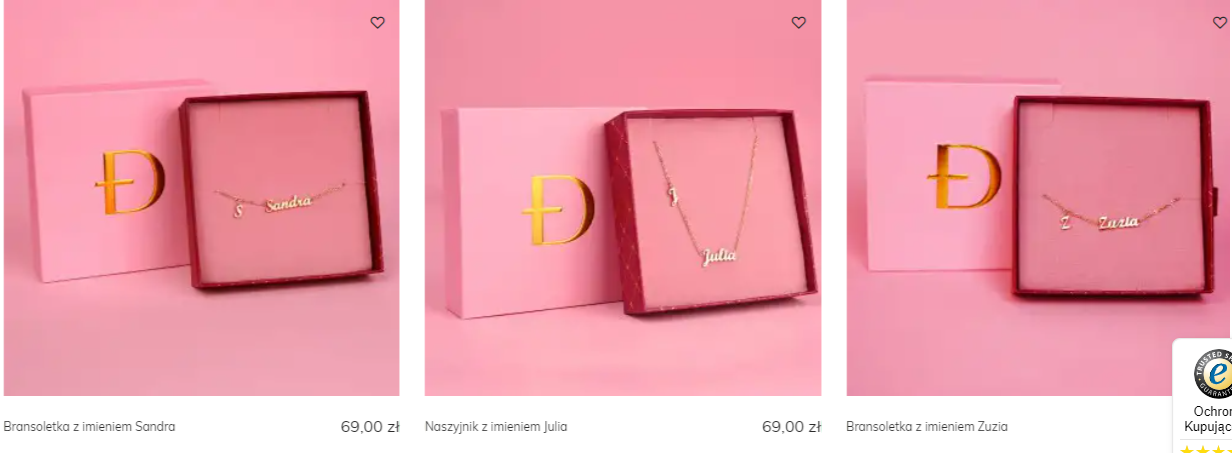The image size is (1232, 453).
Task: View the Naszyjnik z imieniem Julia product
Action: pos(496,427)
